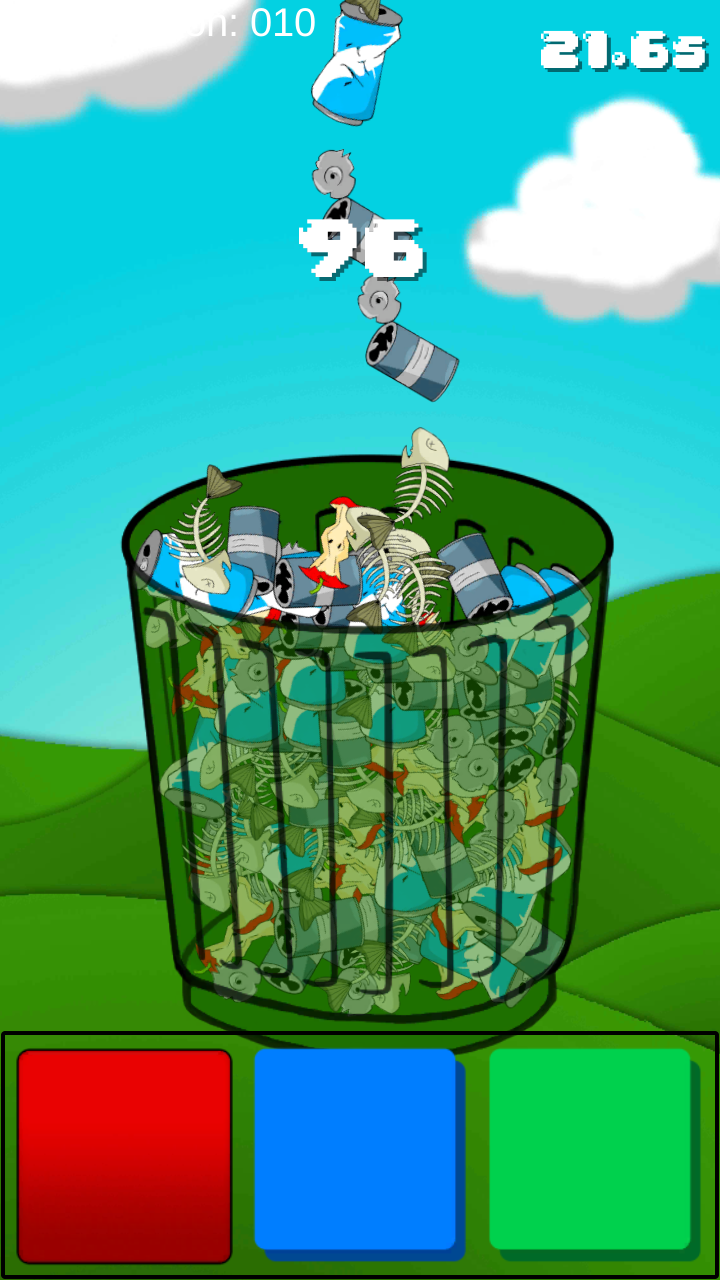Viewport: 720px width, 1280px height.
Task: Hit the blue color button
Action: pyautogui.click(x=356, y=1150)
